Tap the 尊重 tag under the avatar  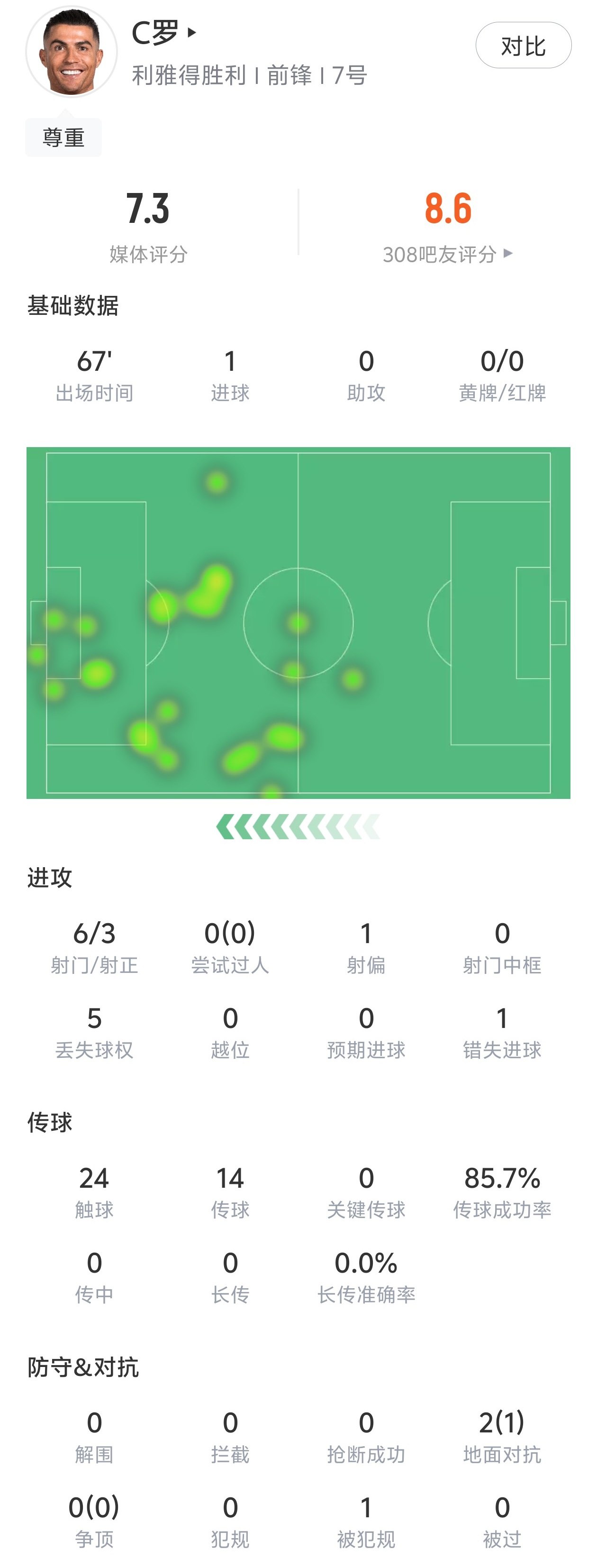pos(63,138)
